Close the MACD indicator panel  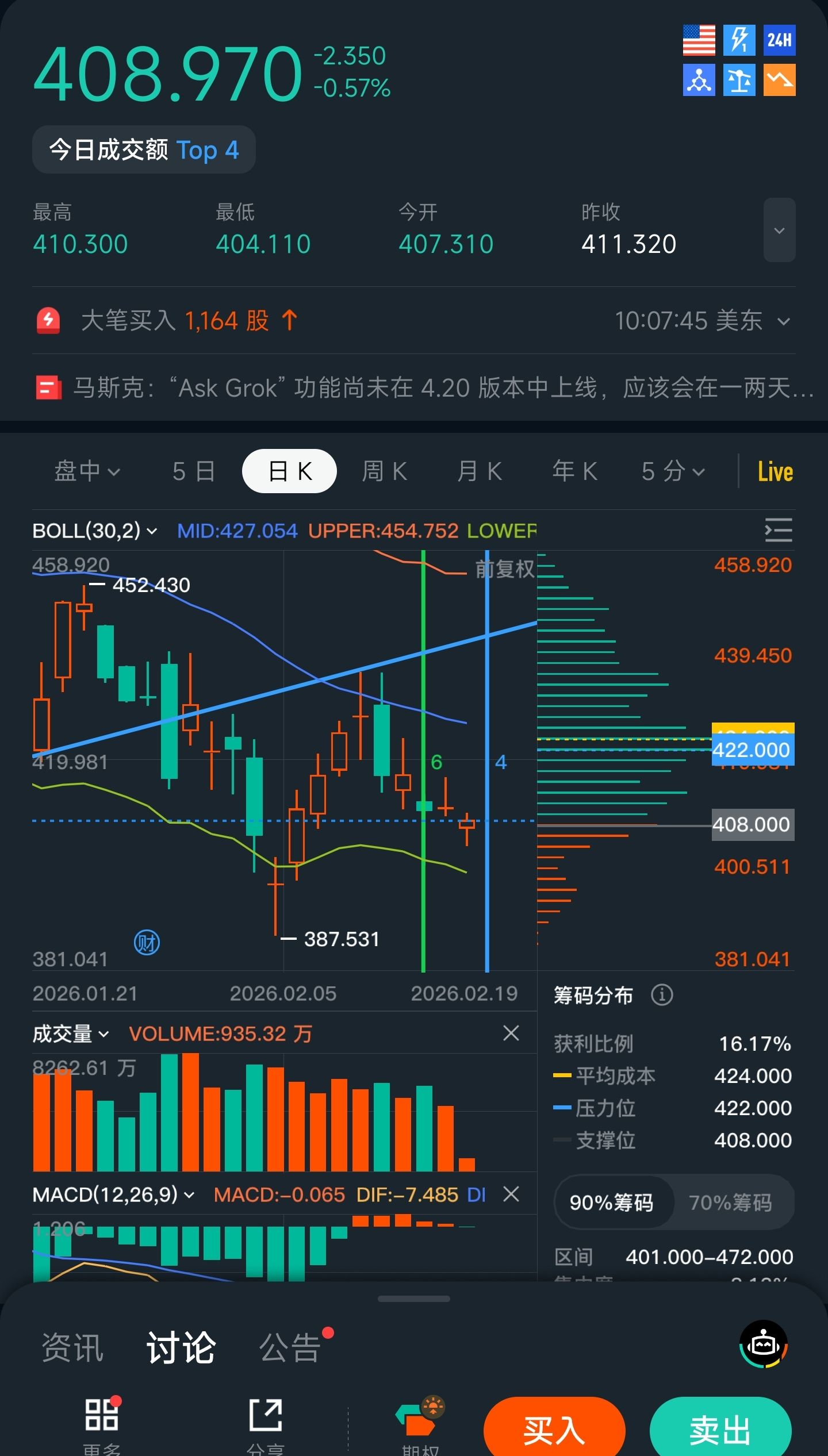511,1194
